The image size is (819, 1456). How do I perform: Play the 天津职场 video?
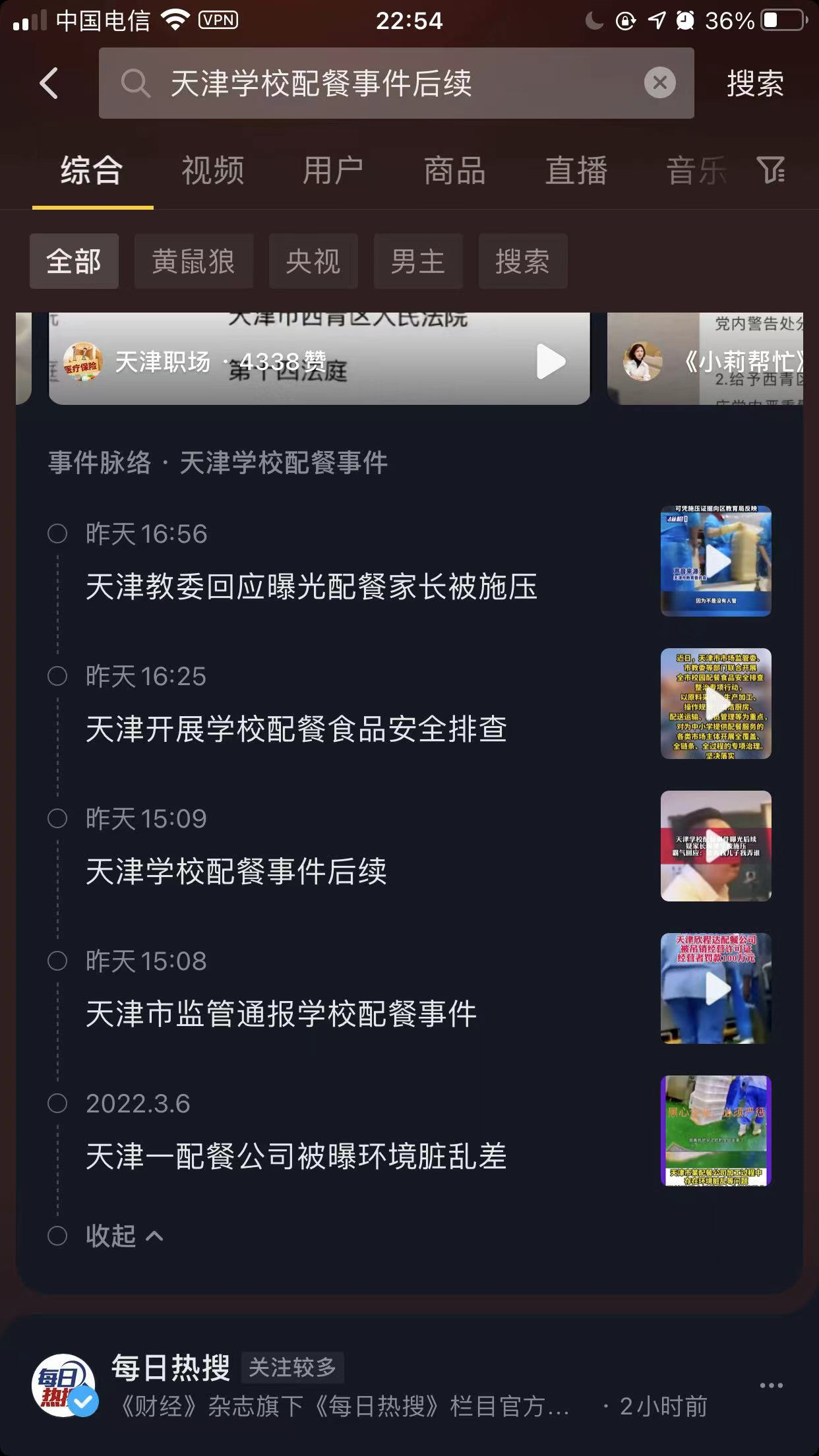point(550,361)
